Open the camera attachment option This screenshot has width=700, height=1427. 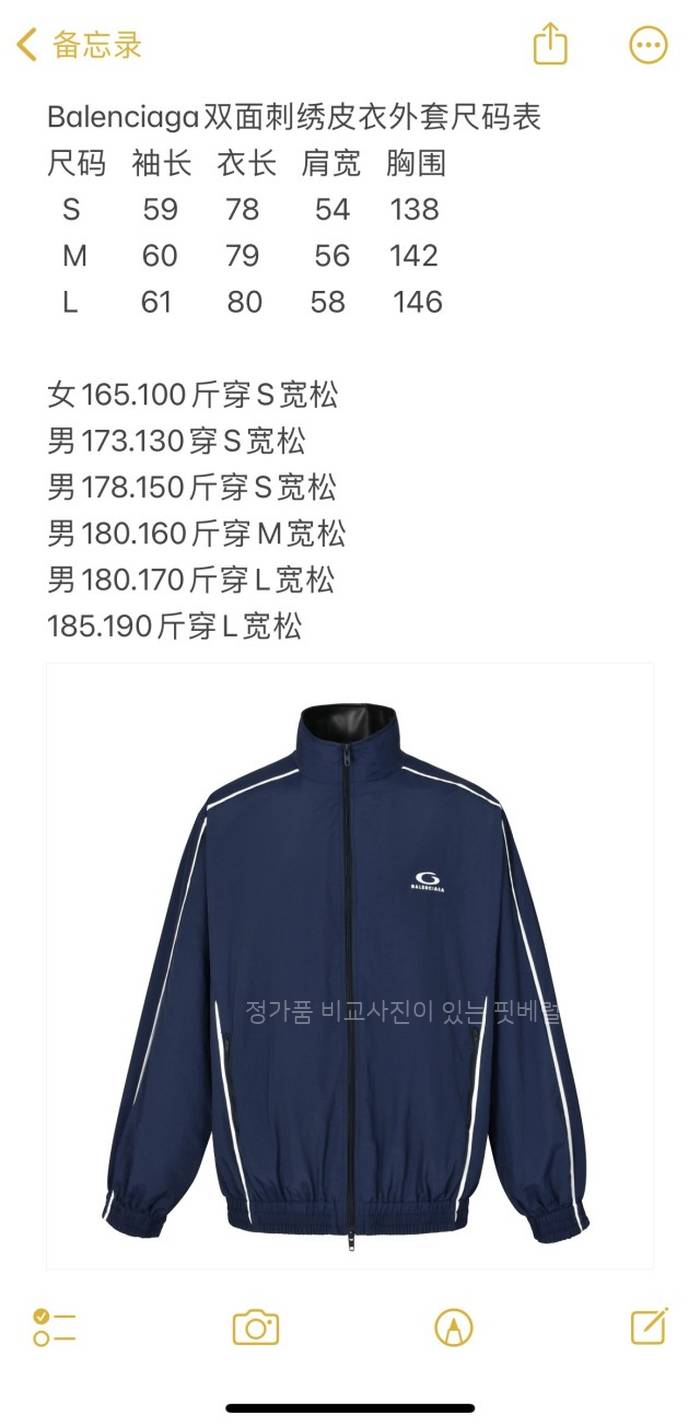pyautogui.click(x=256, y=1327)
